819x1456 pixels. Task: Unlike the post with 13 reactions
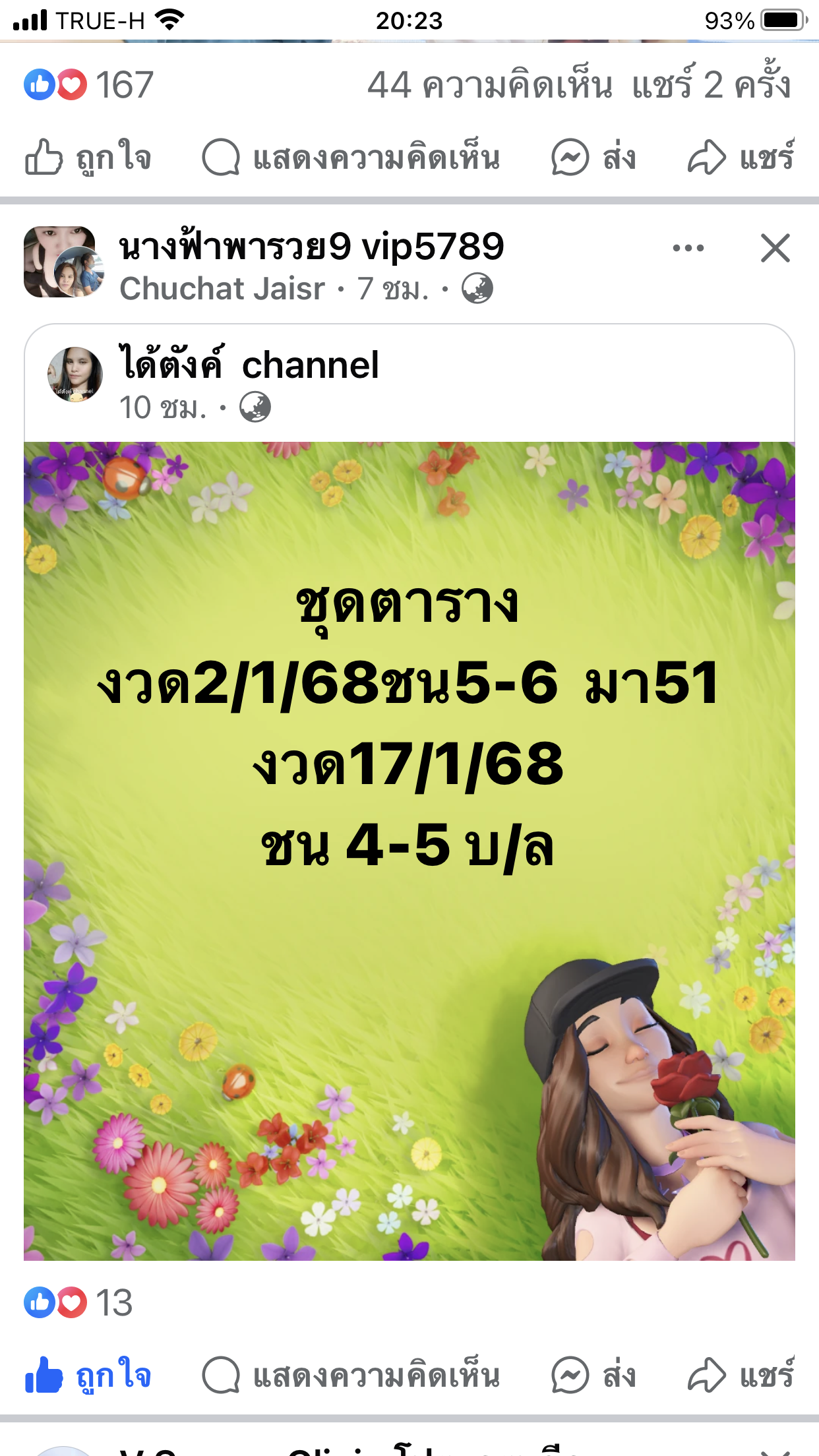point(88,1376)
